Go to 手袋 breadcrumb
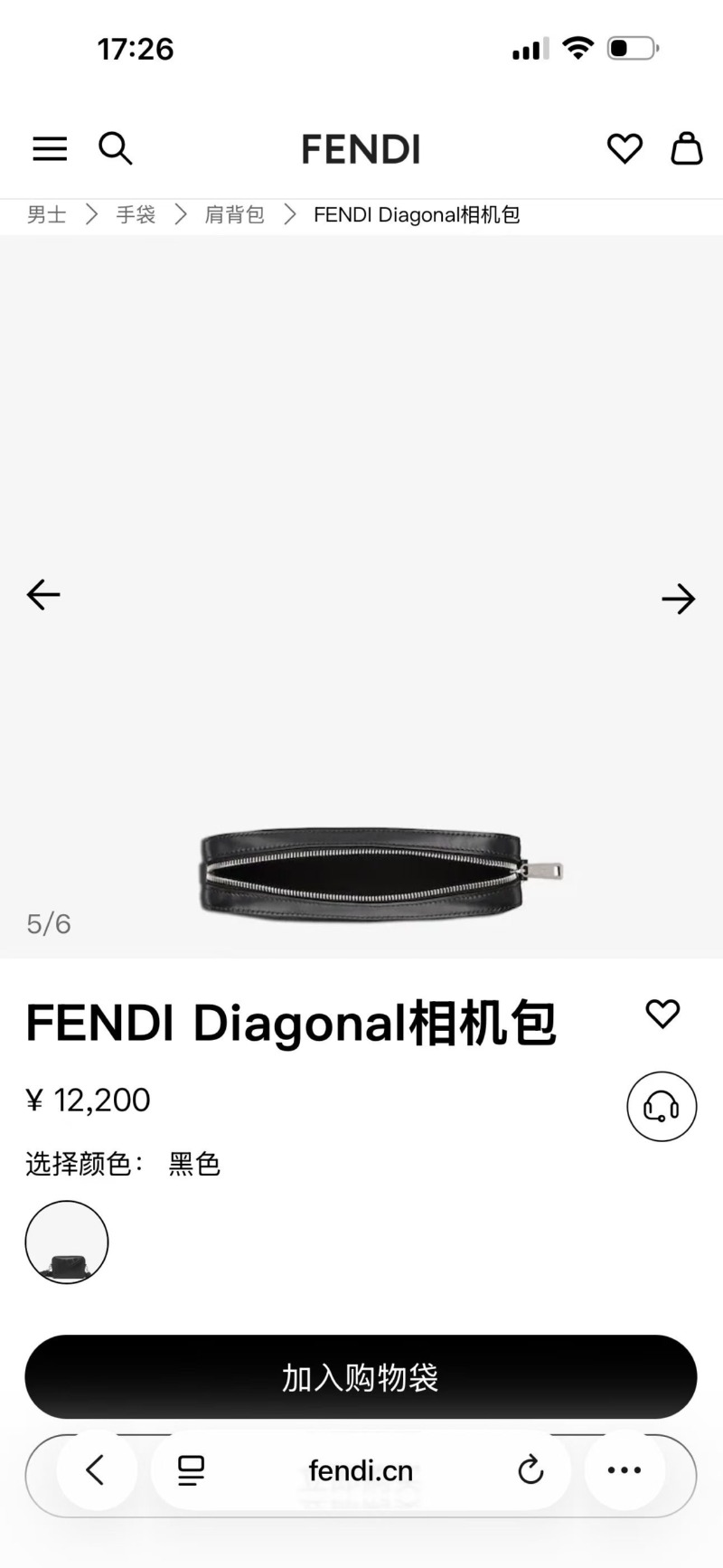The width and height of the screenshot is (723, 1568). click(136, 214)
